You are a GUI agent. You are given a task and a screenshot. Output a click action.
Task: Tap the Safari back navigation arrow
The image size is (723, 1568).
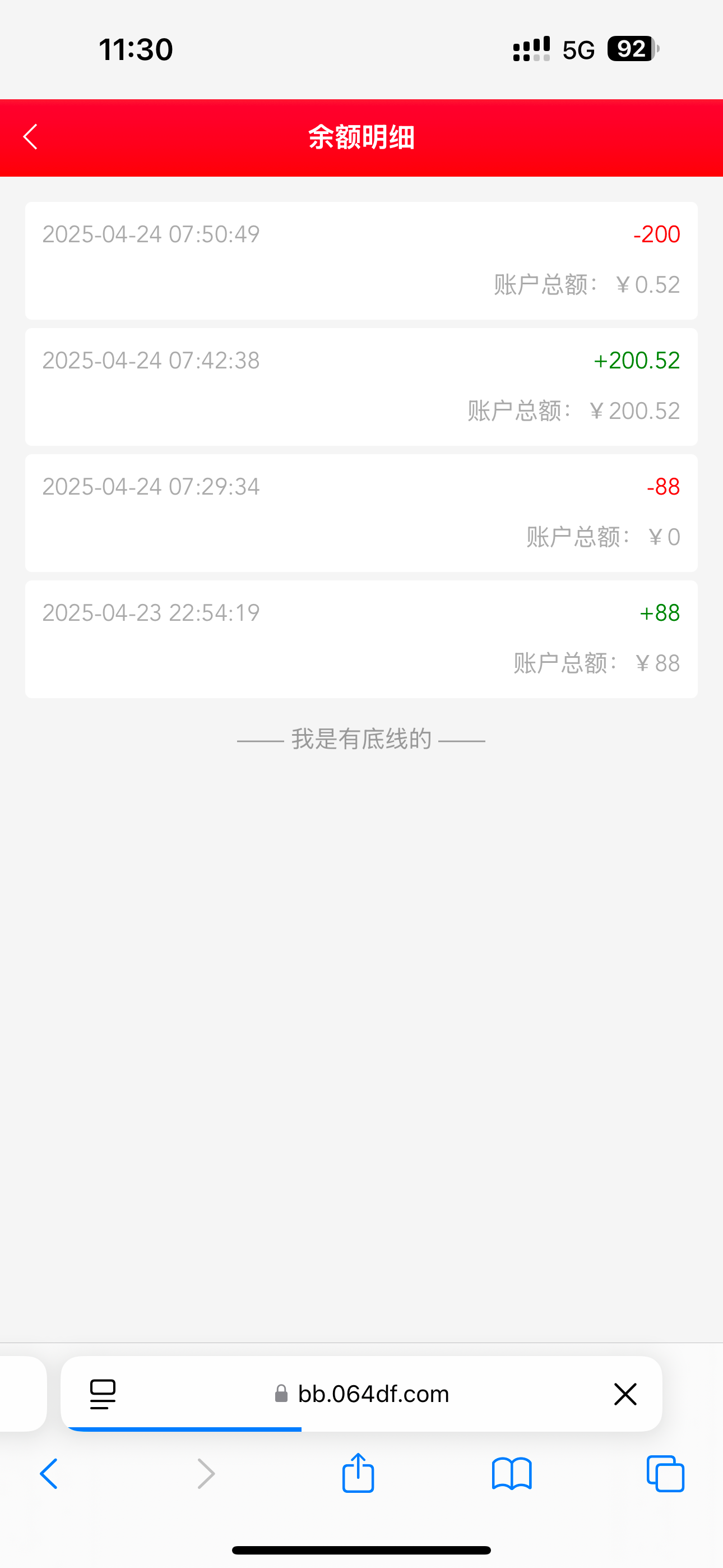coord(49,1473)
